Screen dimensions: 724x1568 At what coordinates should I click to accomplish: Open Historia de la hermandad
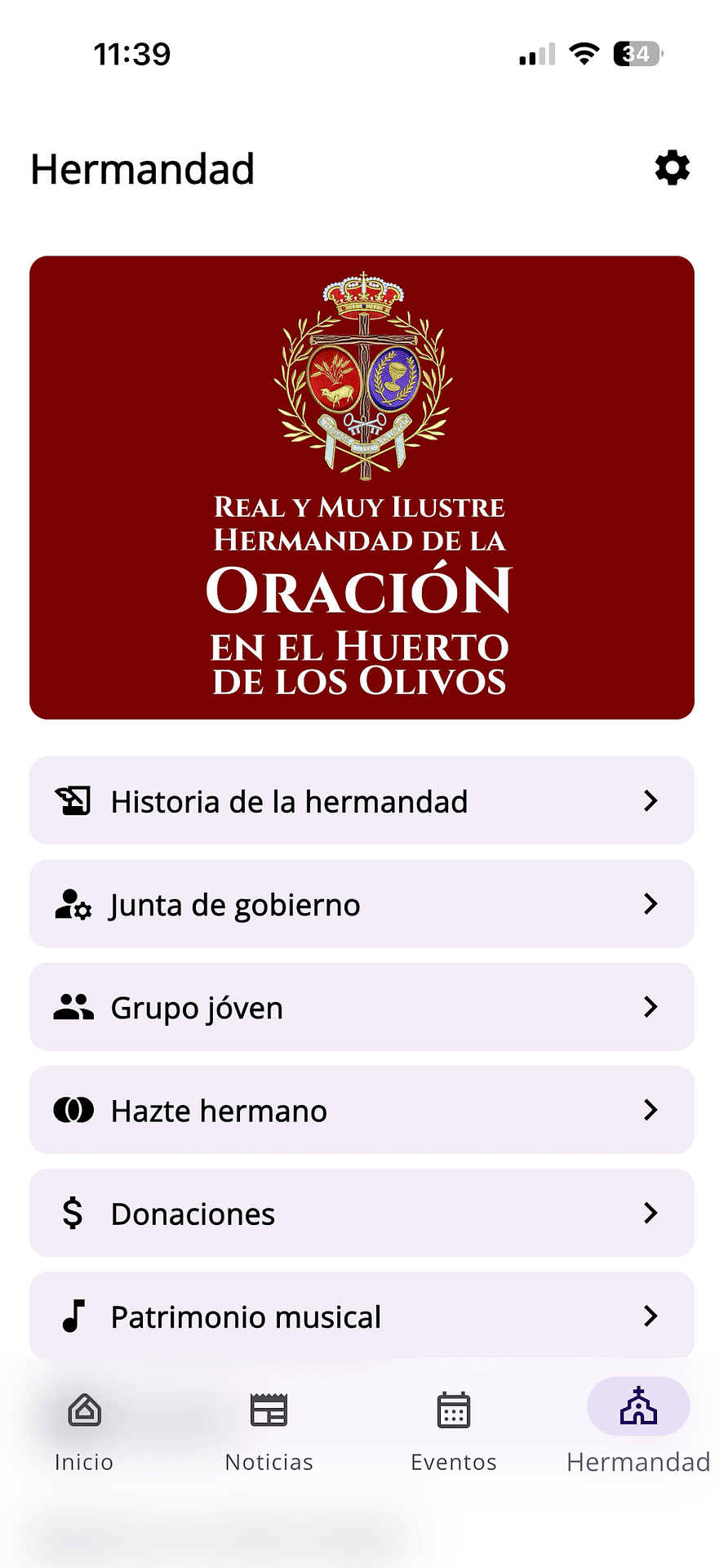click(x=362, y=801)
